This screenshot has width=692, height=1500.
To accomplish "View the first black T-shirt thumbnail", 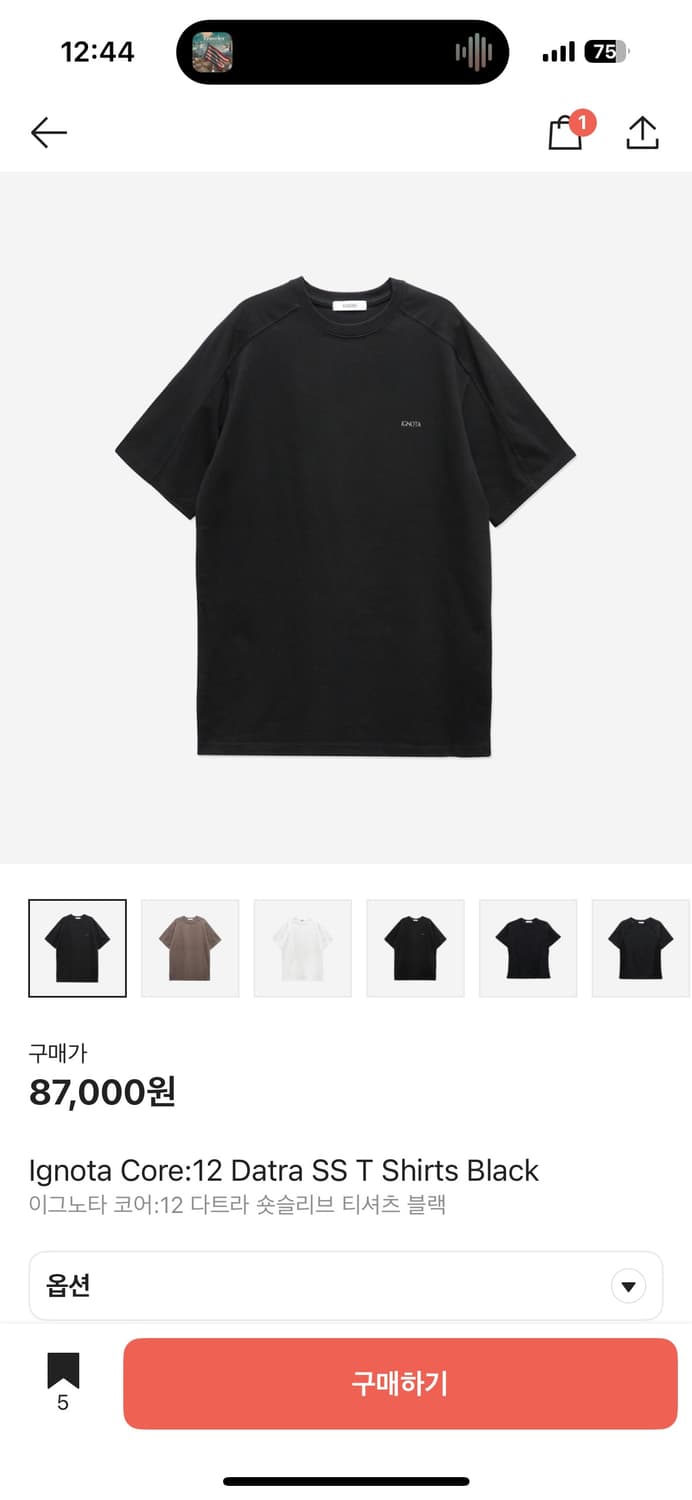I will [x=77, y=948].
